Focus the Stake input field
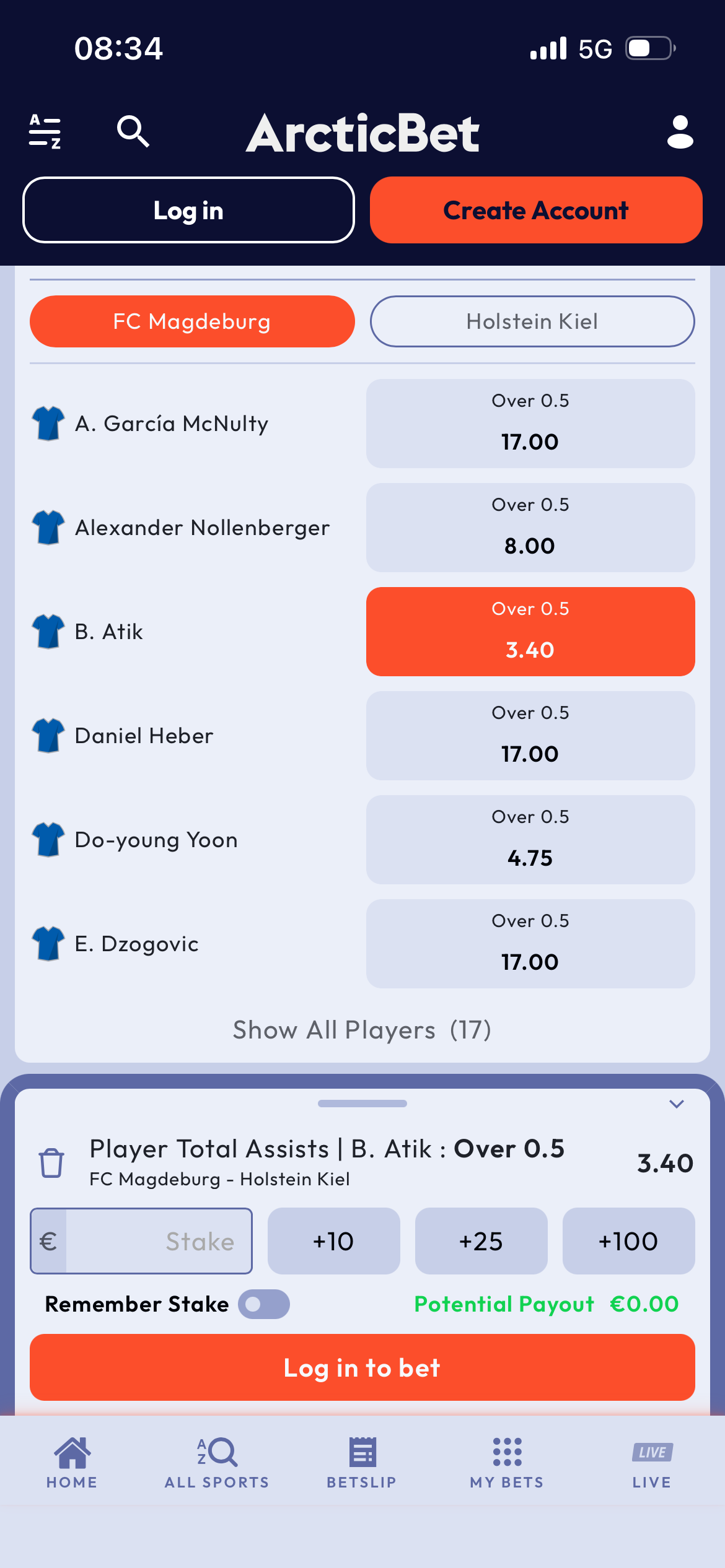725x1568 pixels. pos(141,1241)
